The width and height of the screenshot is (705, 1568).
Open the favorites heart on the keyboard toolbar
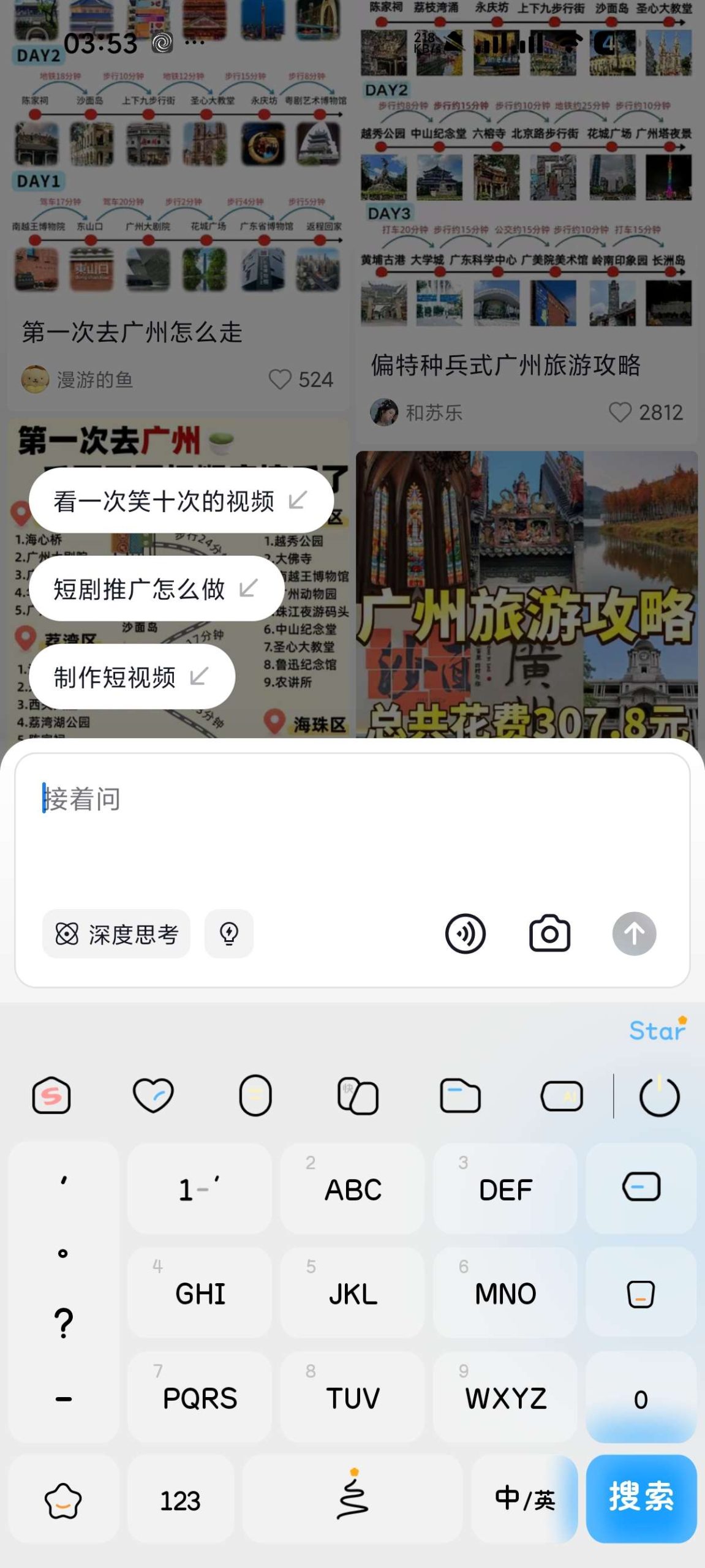154,1096
